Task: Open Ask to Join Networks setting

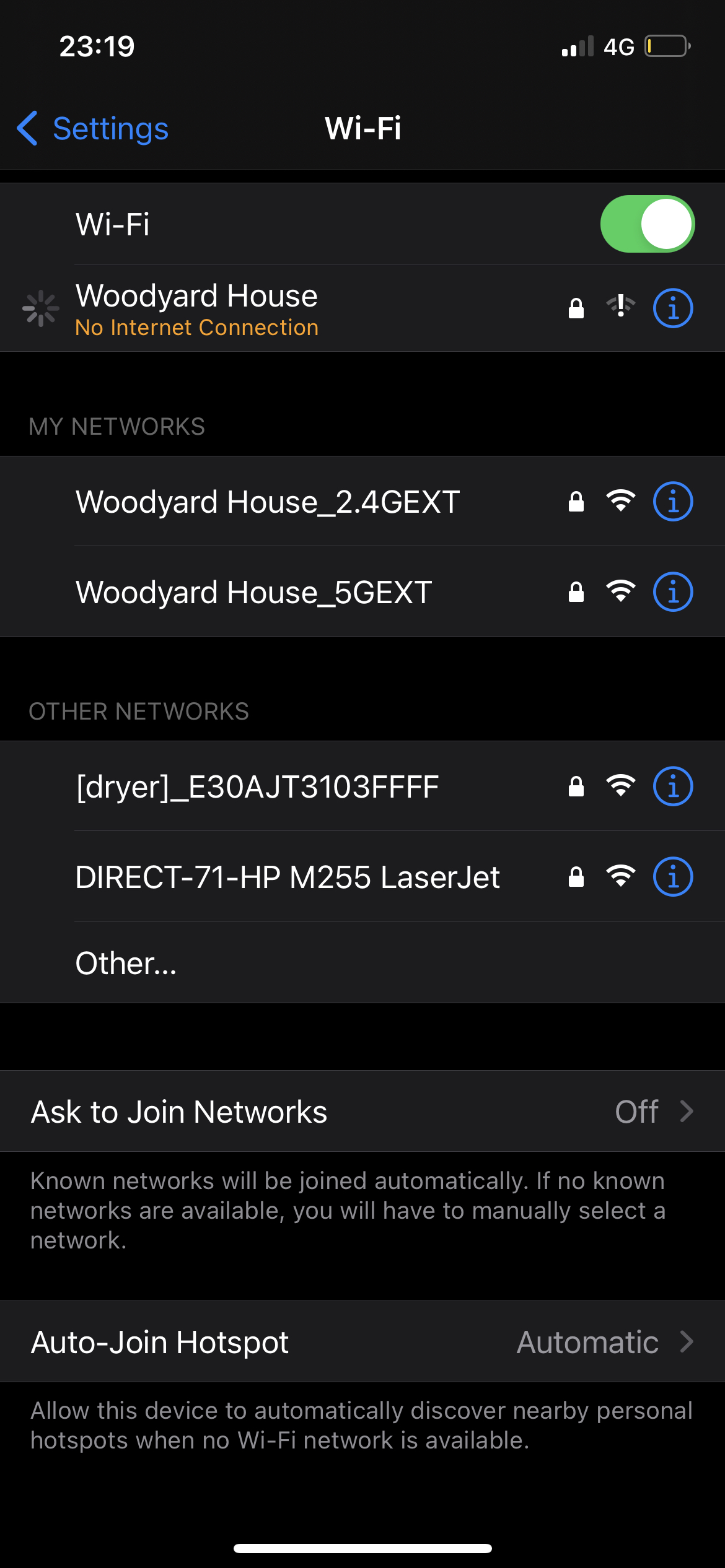Action: click(x=362, y=1112)
